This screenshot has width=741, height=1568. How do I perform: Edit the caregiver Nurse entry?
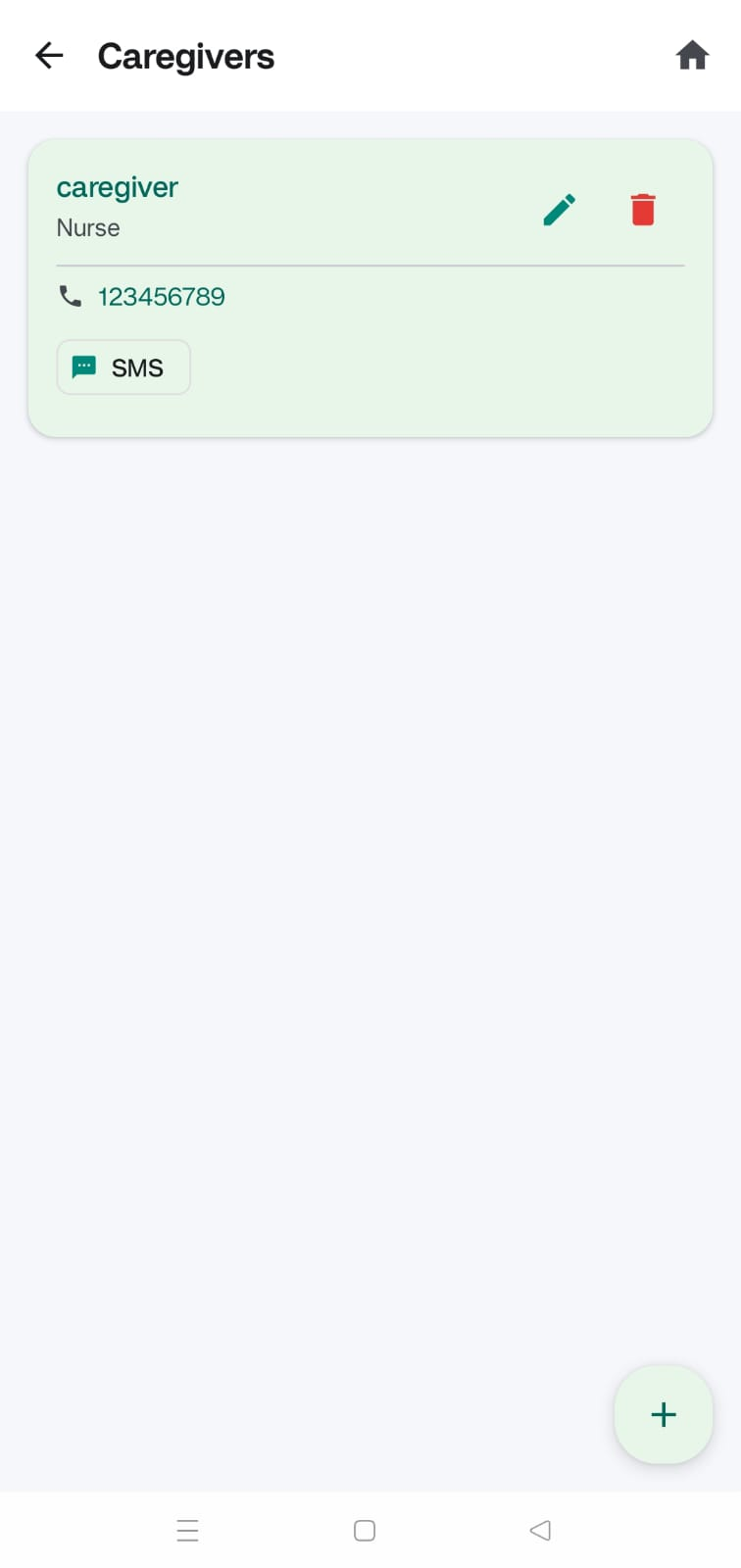560,210
